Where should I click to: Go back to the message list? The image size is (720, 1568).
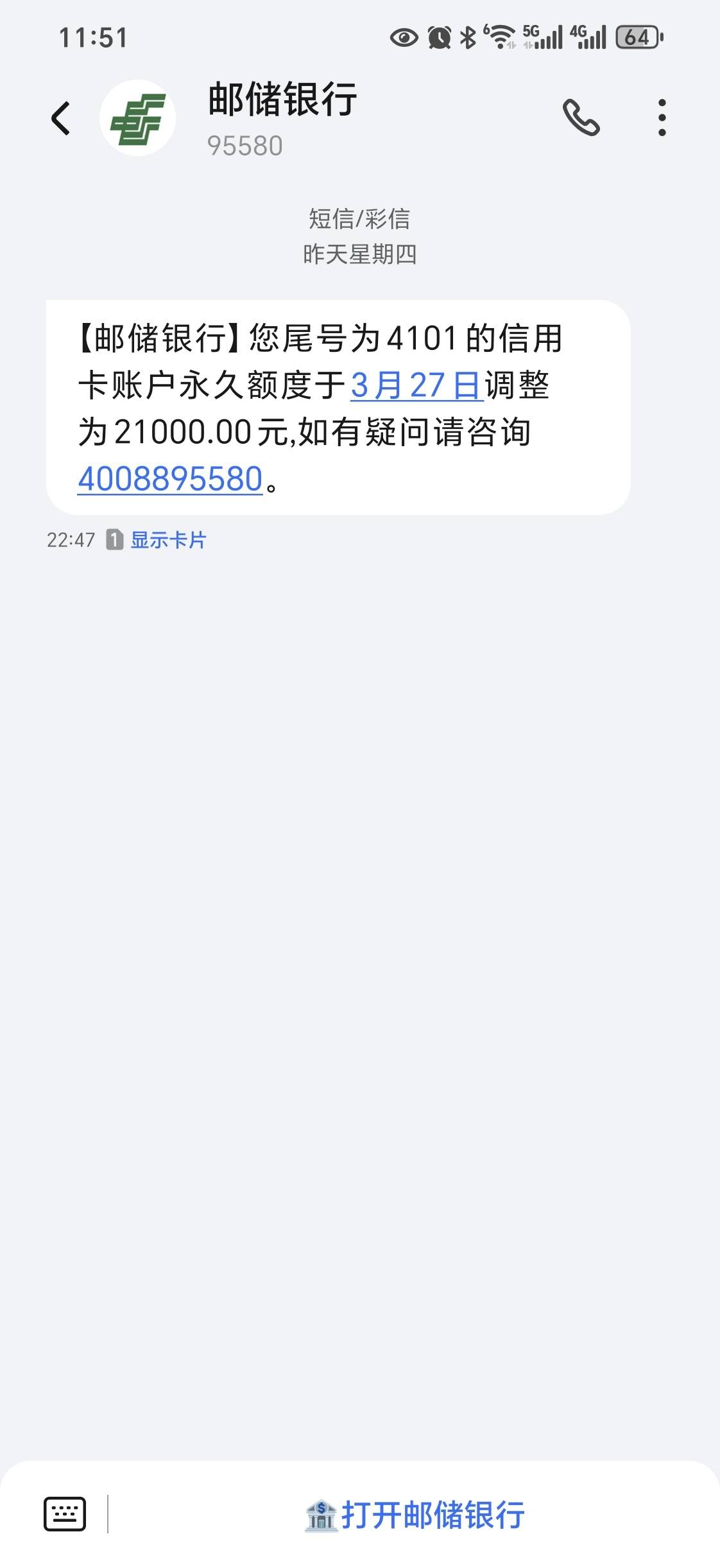coord(60,118)
